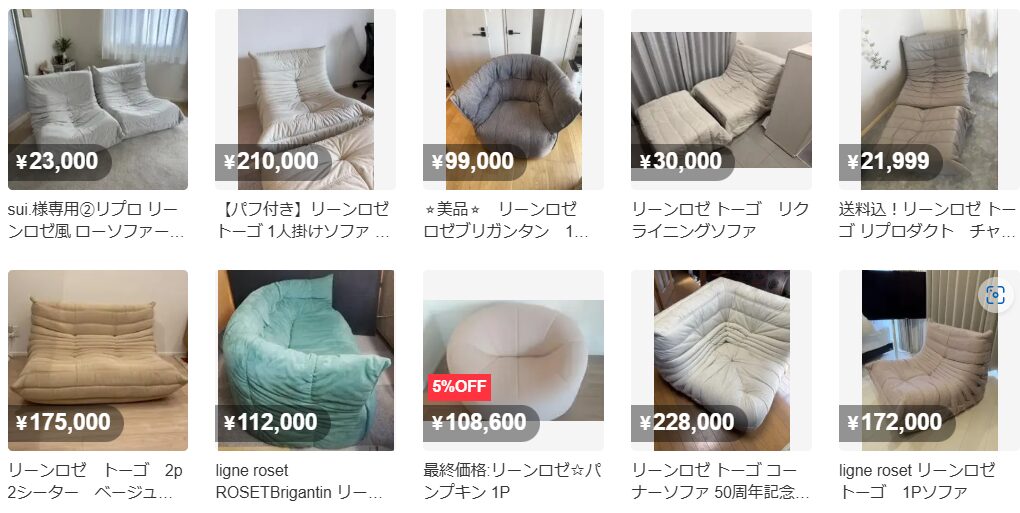Viewport: 1020px width, 513px height.
Task: Select the ¥21,999 送料込 Togo reproduction listing
Action: coord(929,99)
